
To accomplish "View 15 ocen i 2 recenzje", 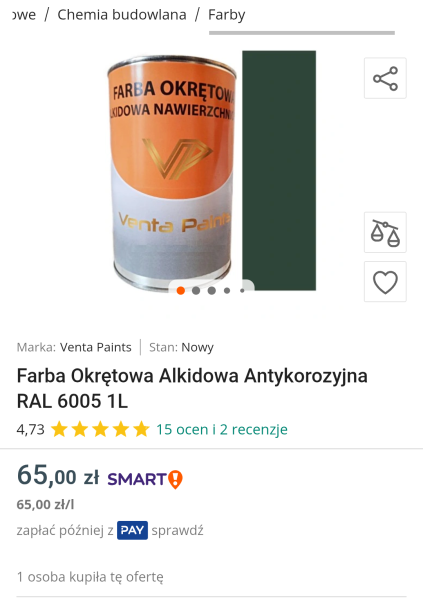I will coord(222,429).
